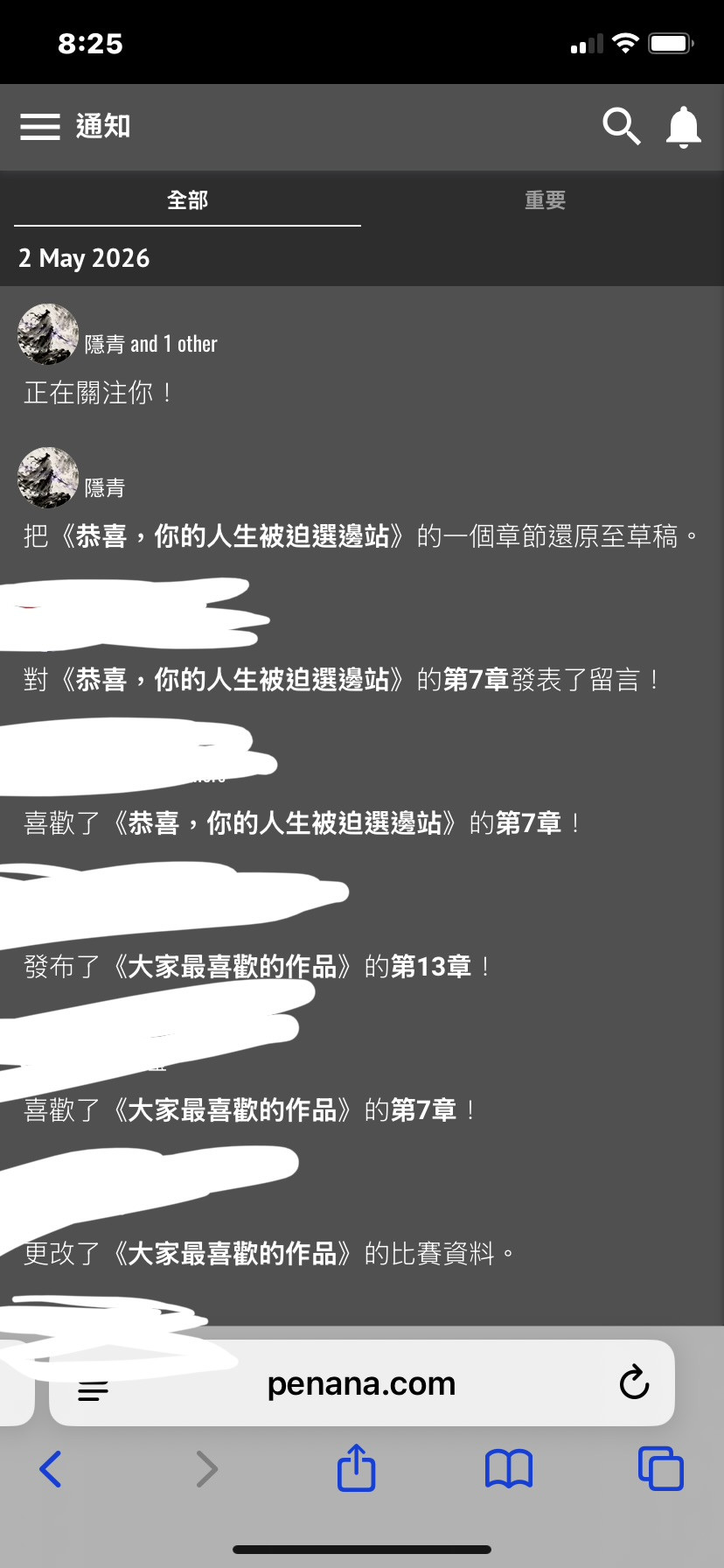This screenshot has width=724, height=1568.
Task: Open 喜歡了《大家最喜歡的作品》第7章 notification
Action: point(362,1075)
